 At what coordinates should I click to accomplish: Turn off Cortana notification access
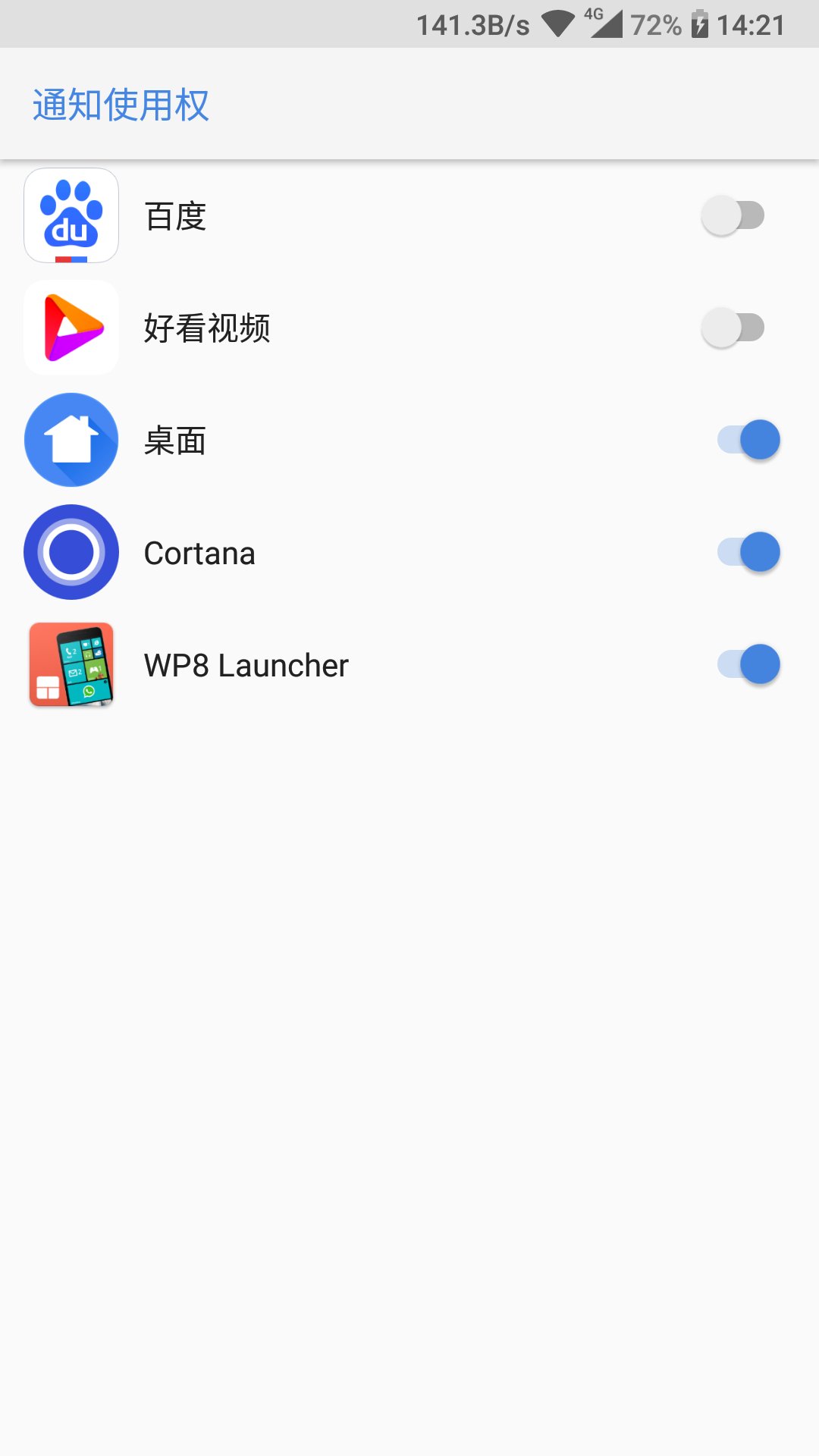pos(748,552)
